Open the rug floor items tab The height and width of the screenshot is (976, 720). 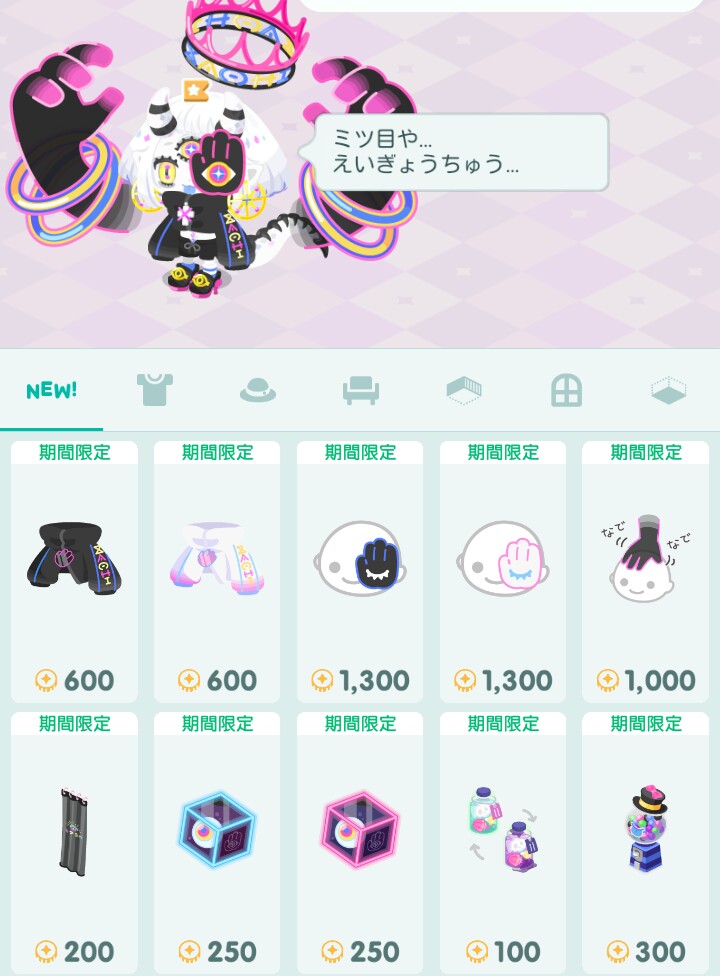tap(463, 391)
